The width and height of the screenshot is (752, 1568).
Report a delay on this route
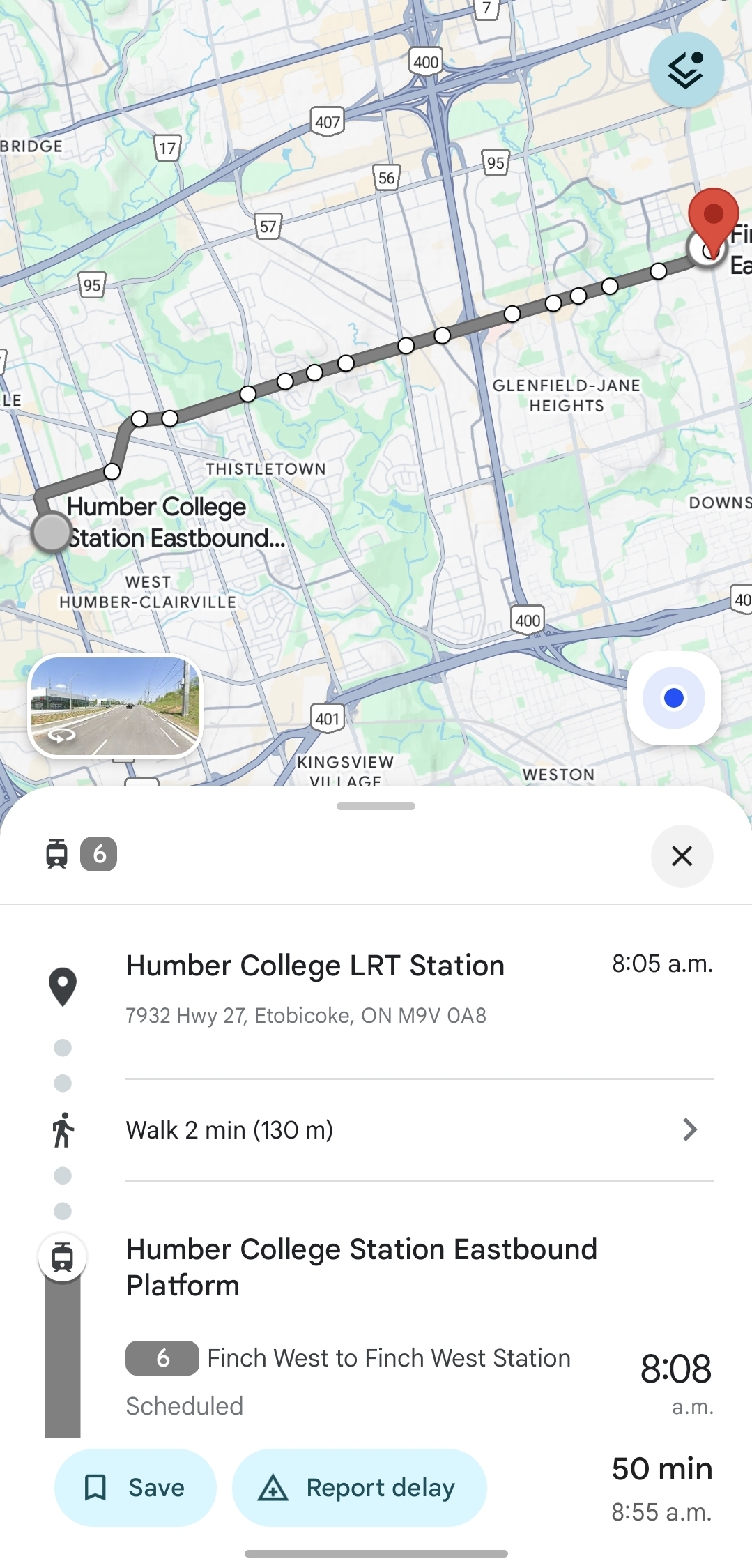[359, 1487]
